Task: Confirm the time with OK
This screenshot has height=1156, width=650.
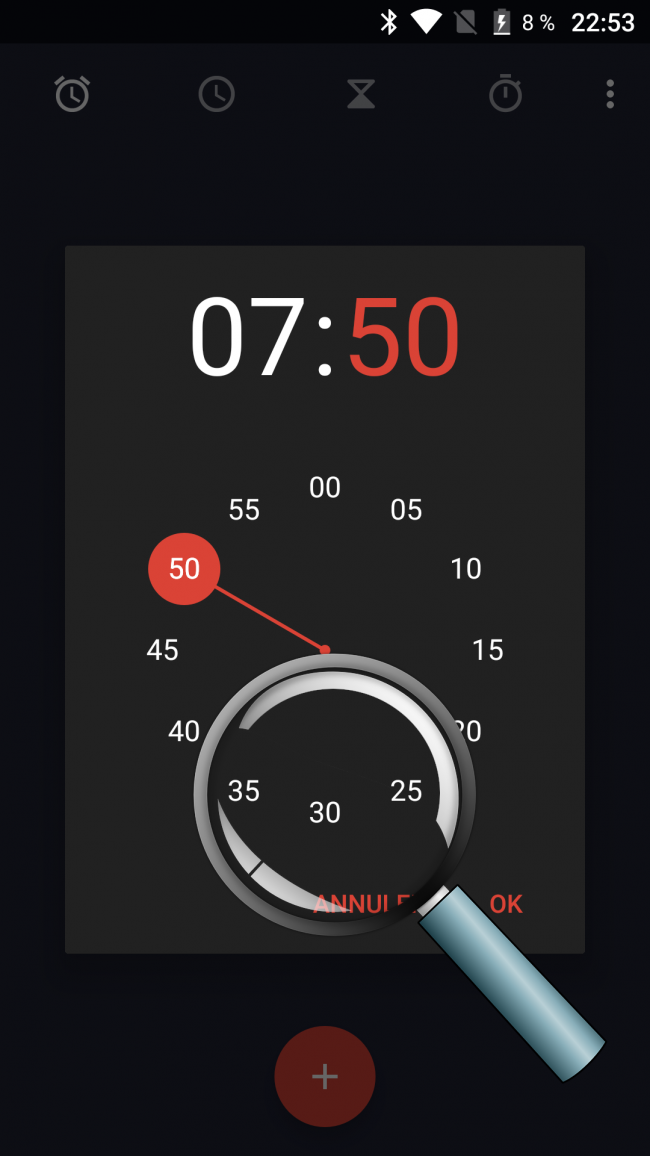Action: coord(506,904)
